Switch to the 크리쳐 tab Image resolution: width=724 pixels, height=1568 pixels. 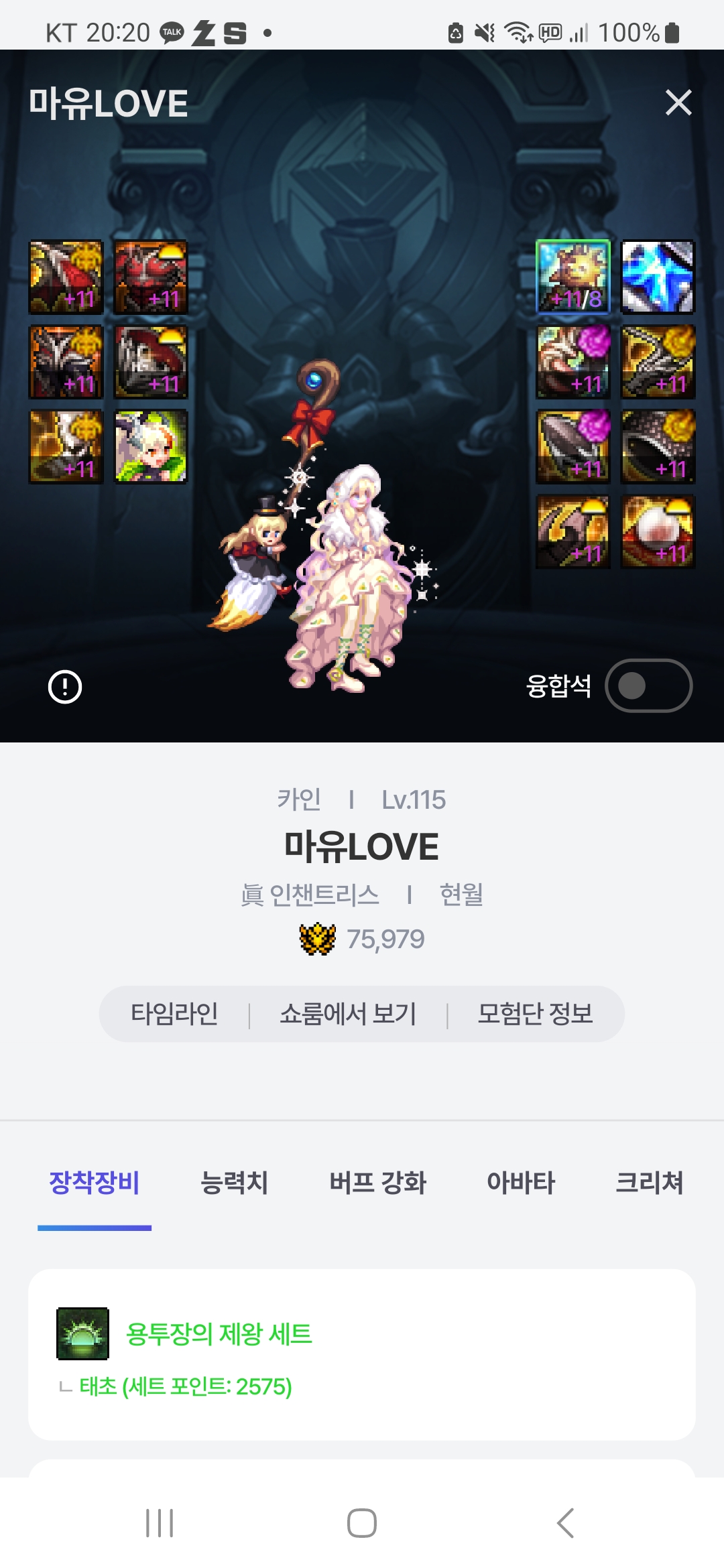click(x=649, y=1182)
